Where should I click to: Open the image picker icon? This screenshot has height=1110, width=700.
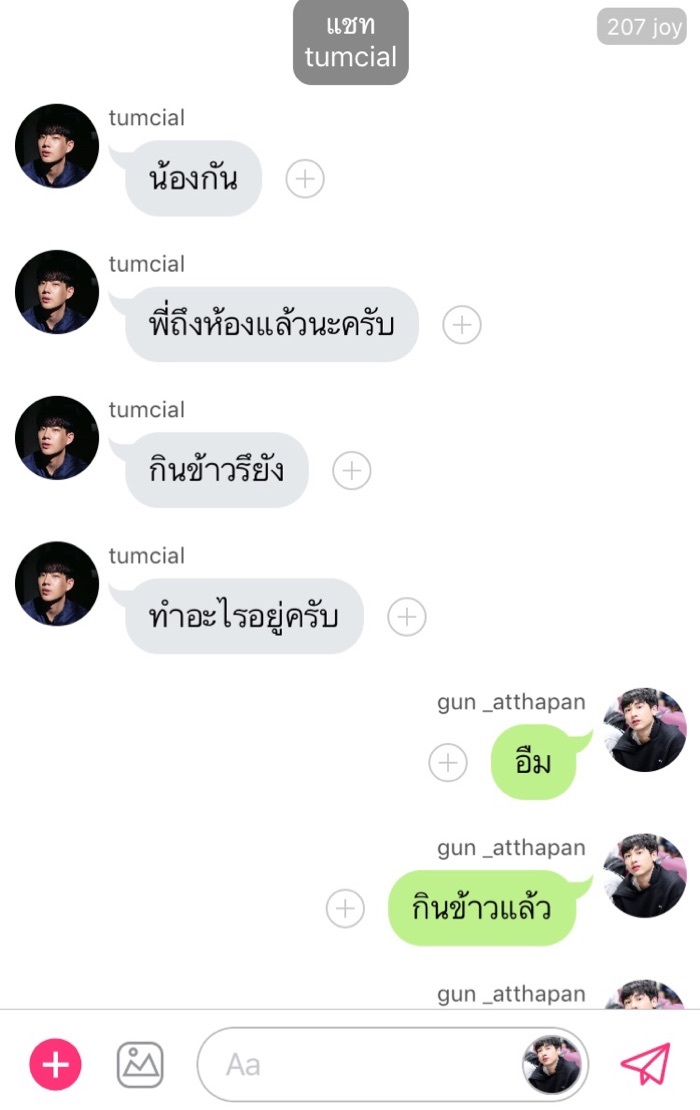tap(140, 1064)
